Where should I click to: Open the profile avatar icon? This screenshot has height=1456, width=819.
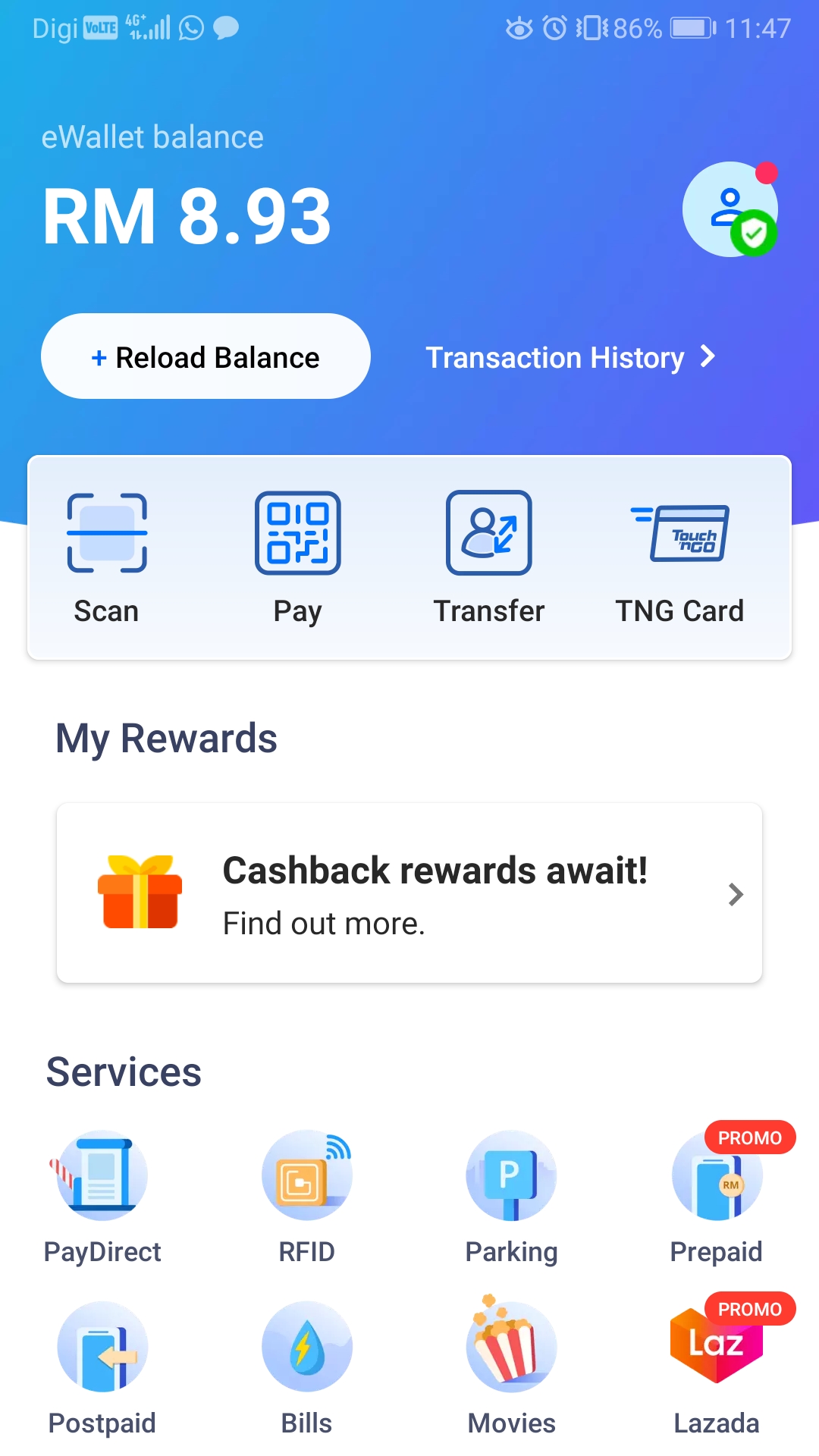tap(730, 209)
